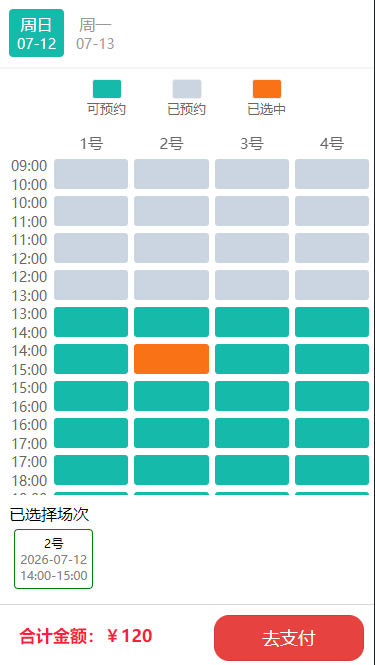Switch to the 周一 07-13 date tab
This screenshot has width=375, height=665.
95,34
